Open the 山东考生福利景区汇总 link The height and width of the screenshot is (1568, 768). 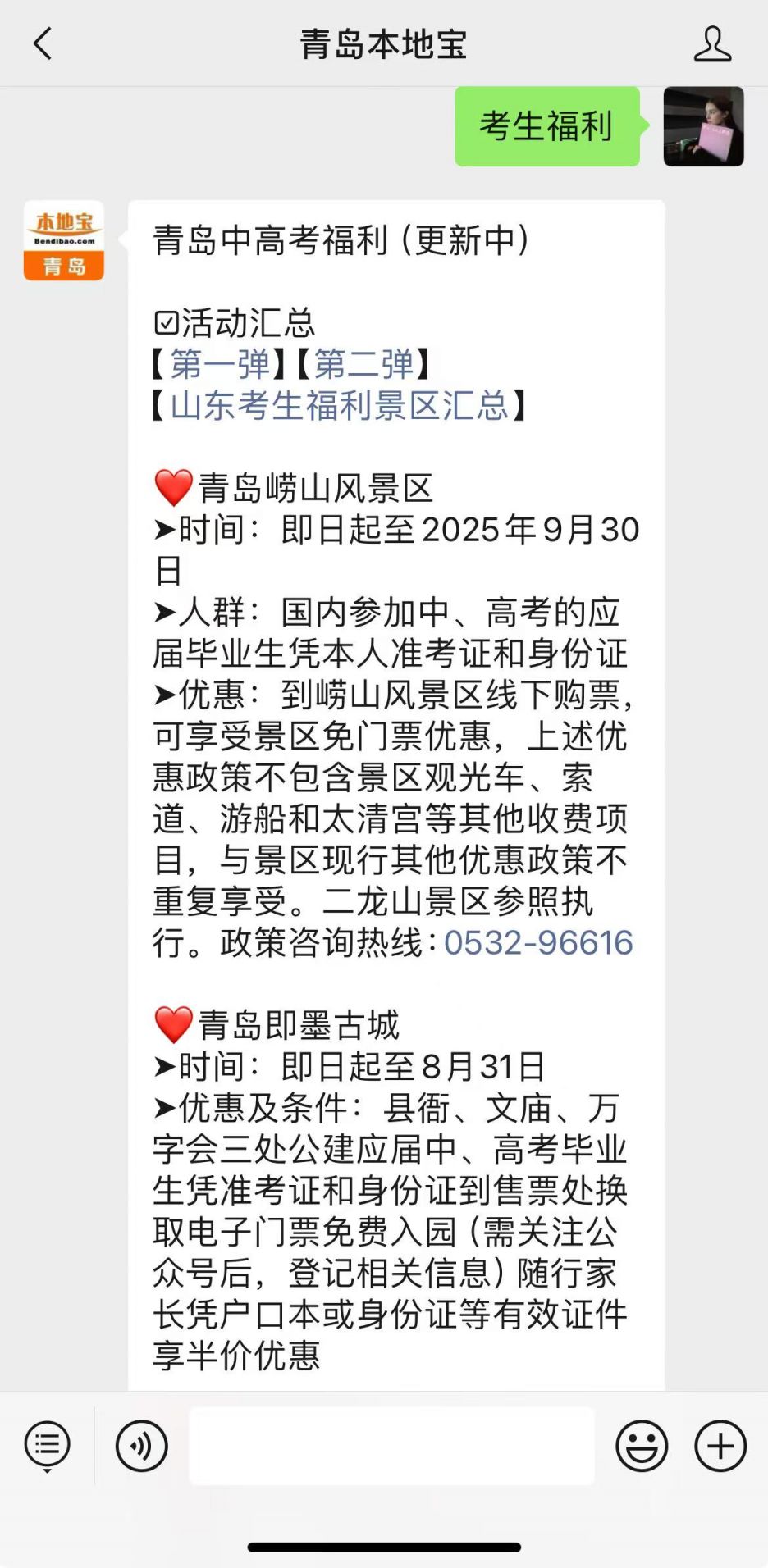(340, 405)
